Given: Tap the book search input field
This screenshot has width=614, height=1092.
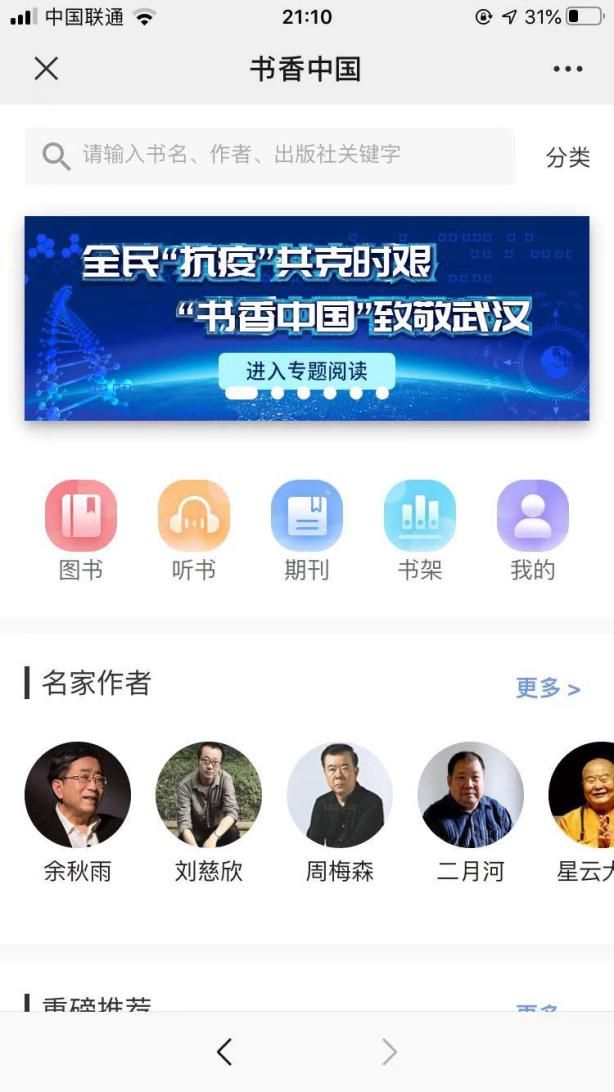Looking at the screenshot, I should tap(270, 156).
